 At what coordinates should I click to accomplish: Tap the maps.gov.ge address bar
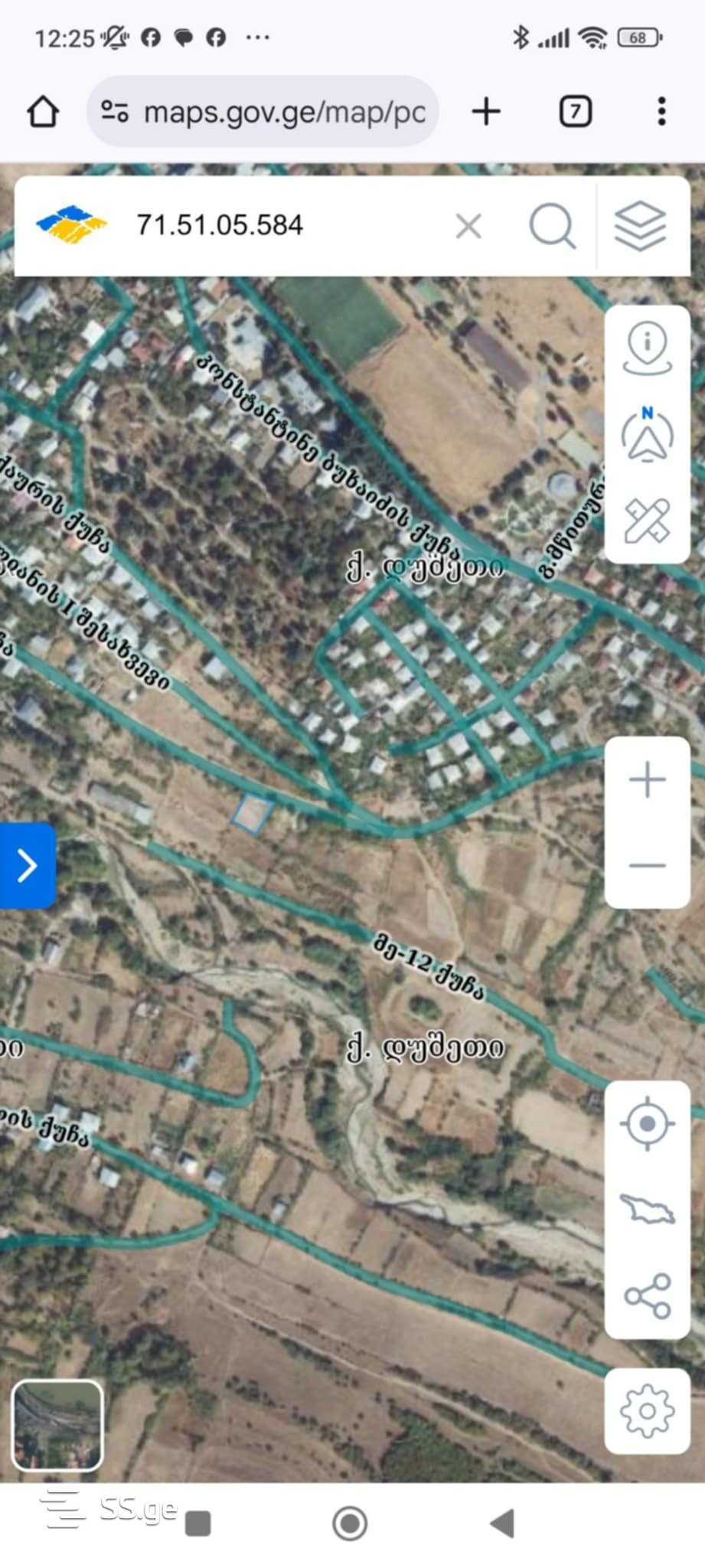point(262,112)
